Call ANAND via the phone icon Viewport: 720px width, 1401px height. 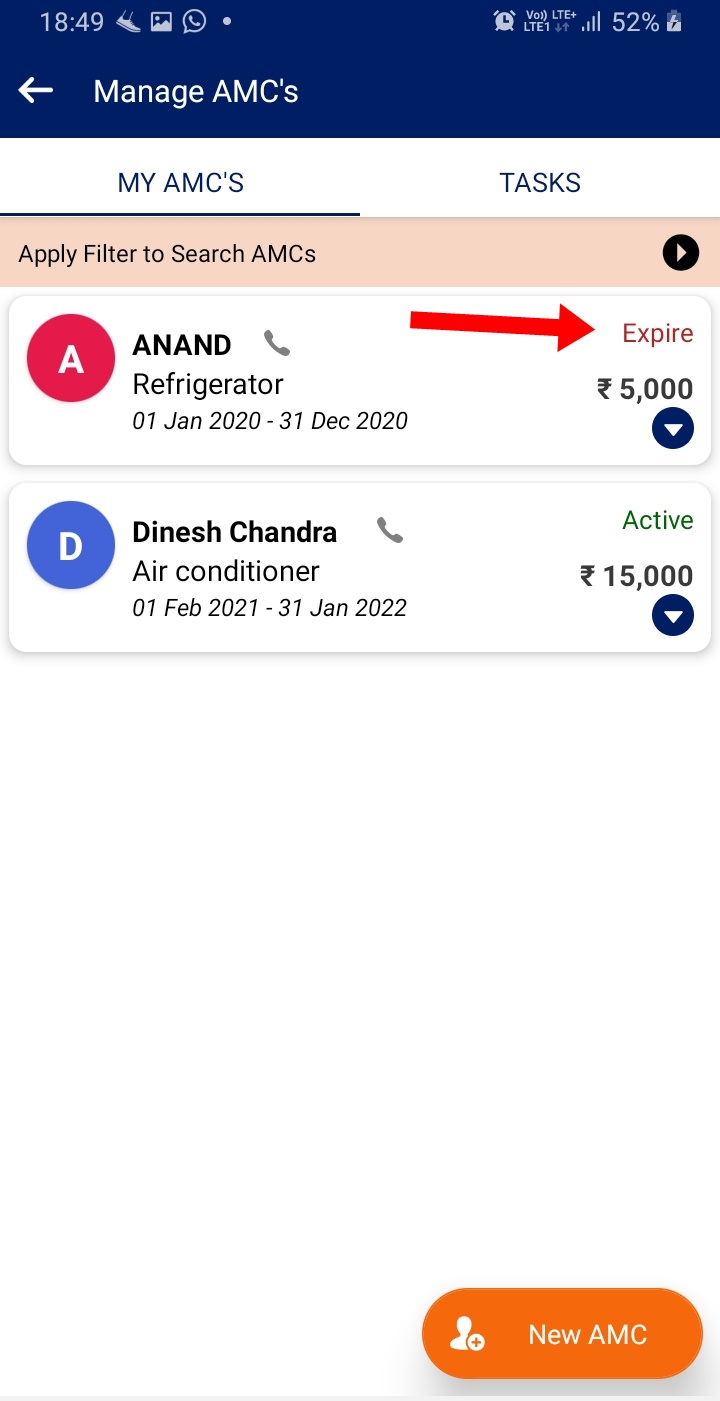click(x=277, y=344)
